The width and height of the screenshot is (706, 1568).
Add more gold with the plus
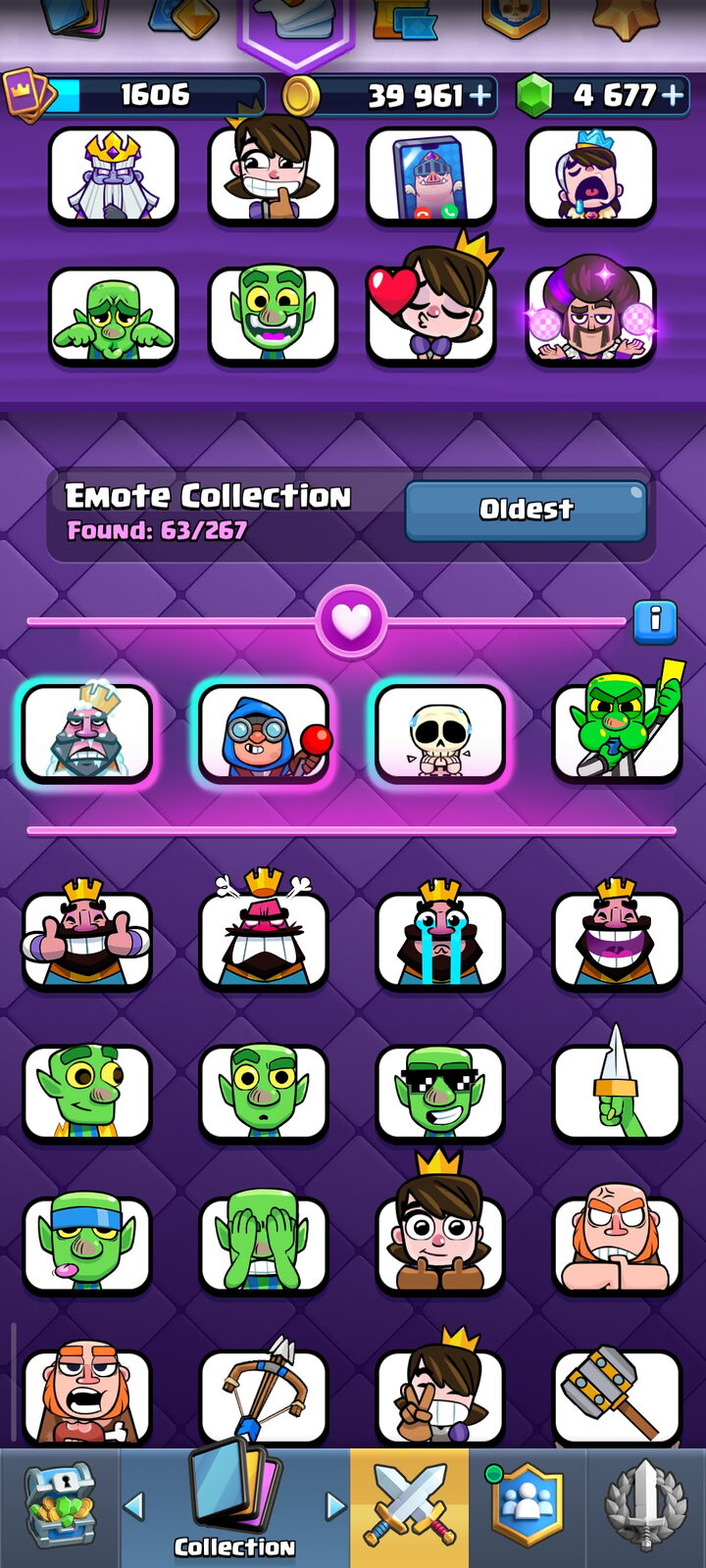coord(480,95)
